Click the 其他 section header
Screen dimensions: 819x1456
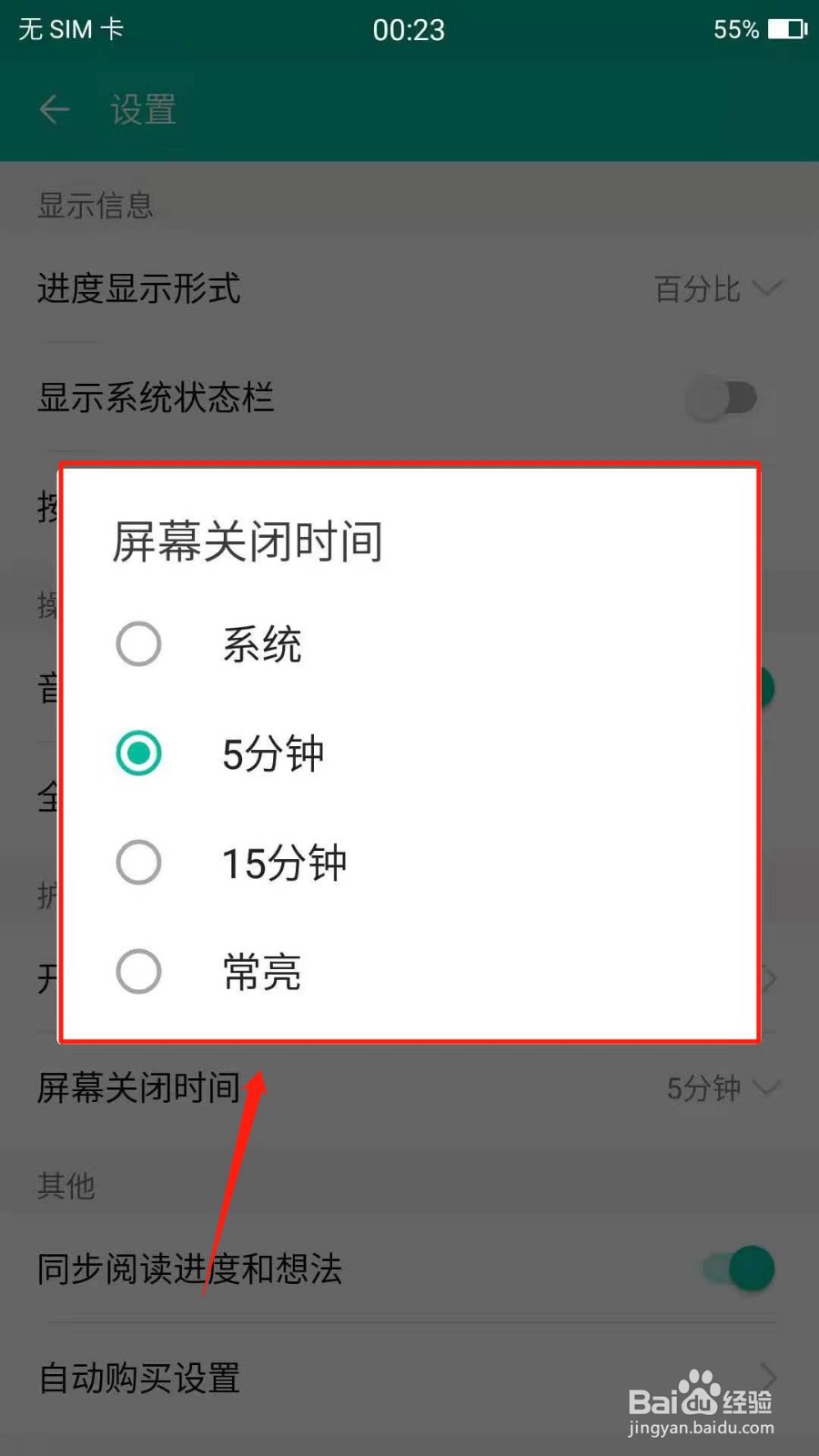click(x=65, y=1184)
